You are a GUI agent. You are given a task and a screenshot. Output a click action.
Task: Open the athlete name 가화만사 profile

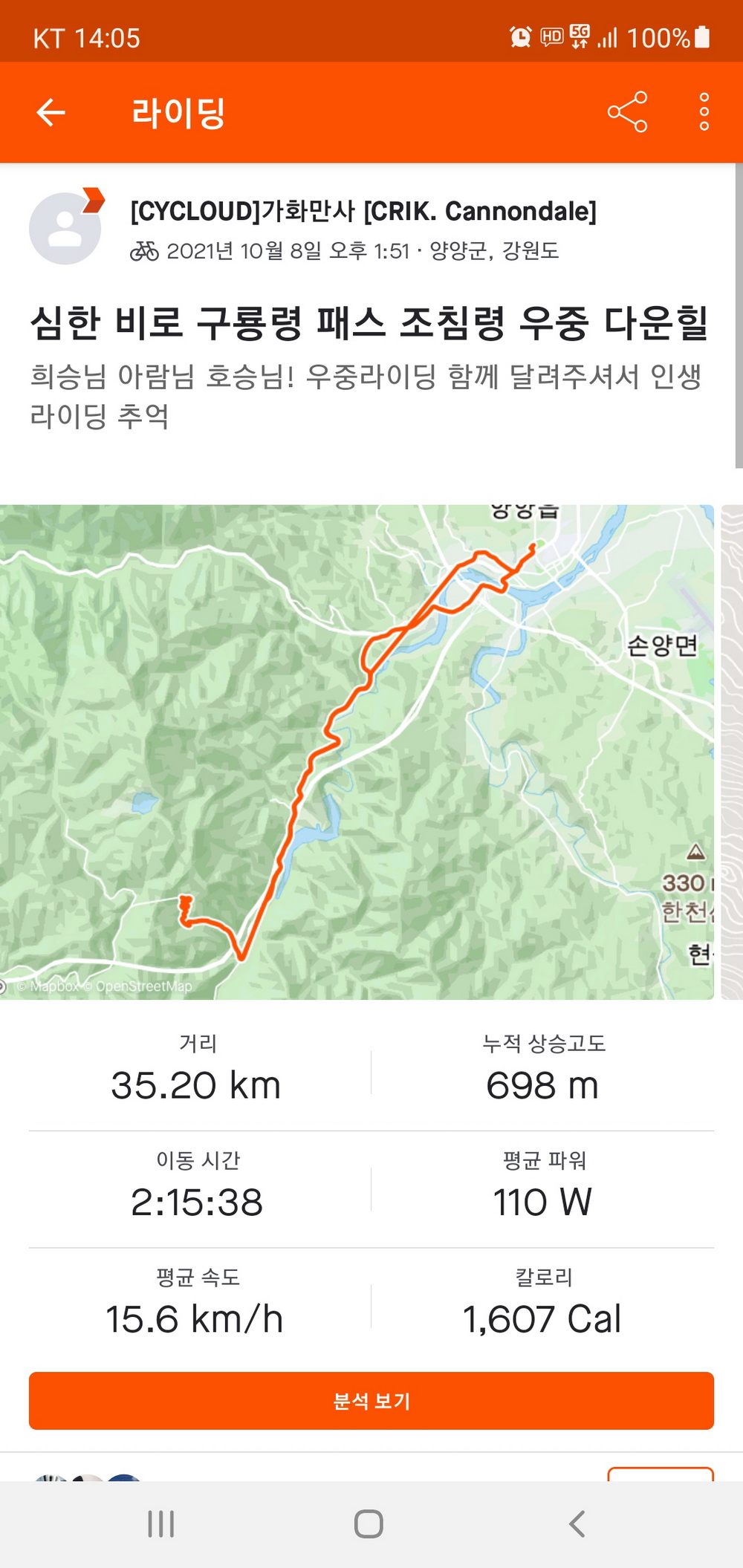coord(363,211)
